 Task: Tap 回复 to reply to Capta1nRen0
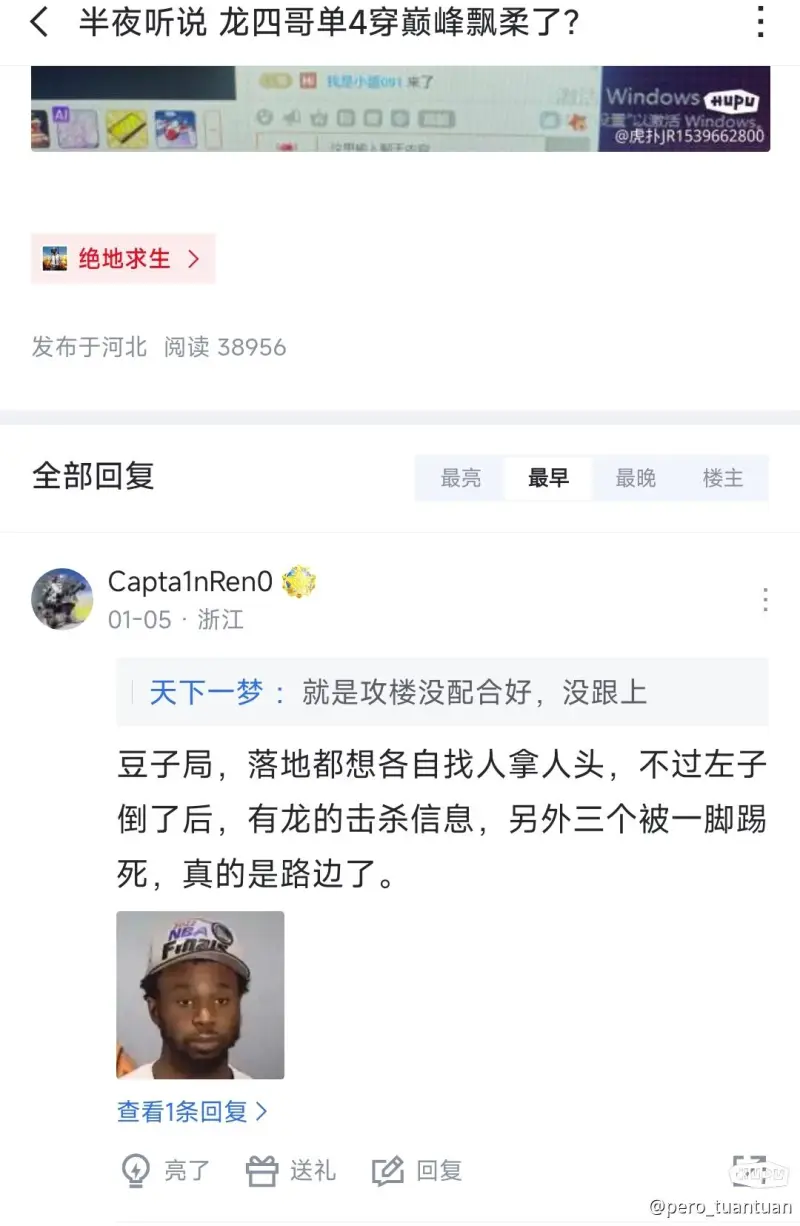coord(418,1170)
